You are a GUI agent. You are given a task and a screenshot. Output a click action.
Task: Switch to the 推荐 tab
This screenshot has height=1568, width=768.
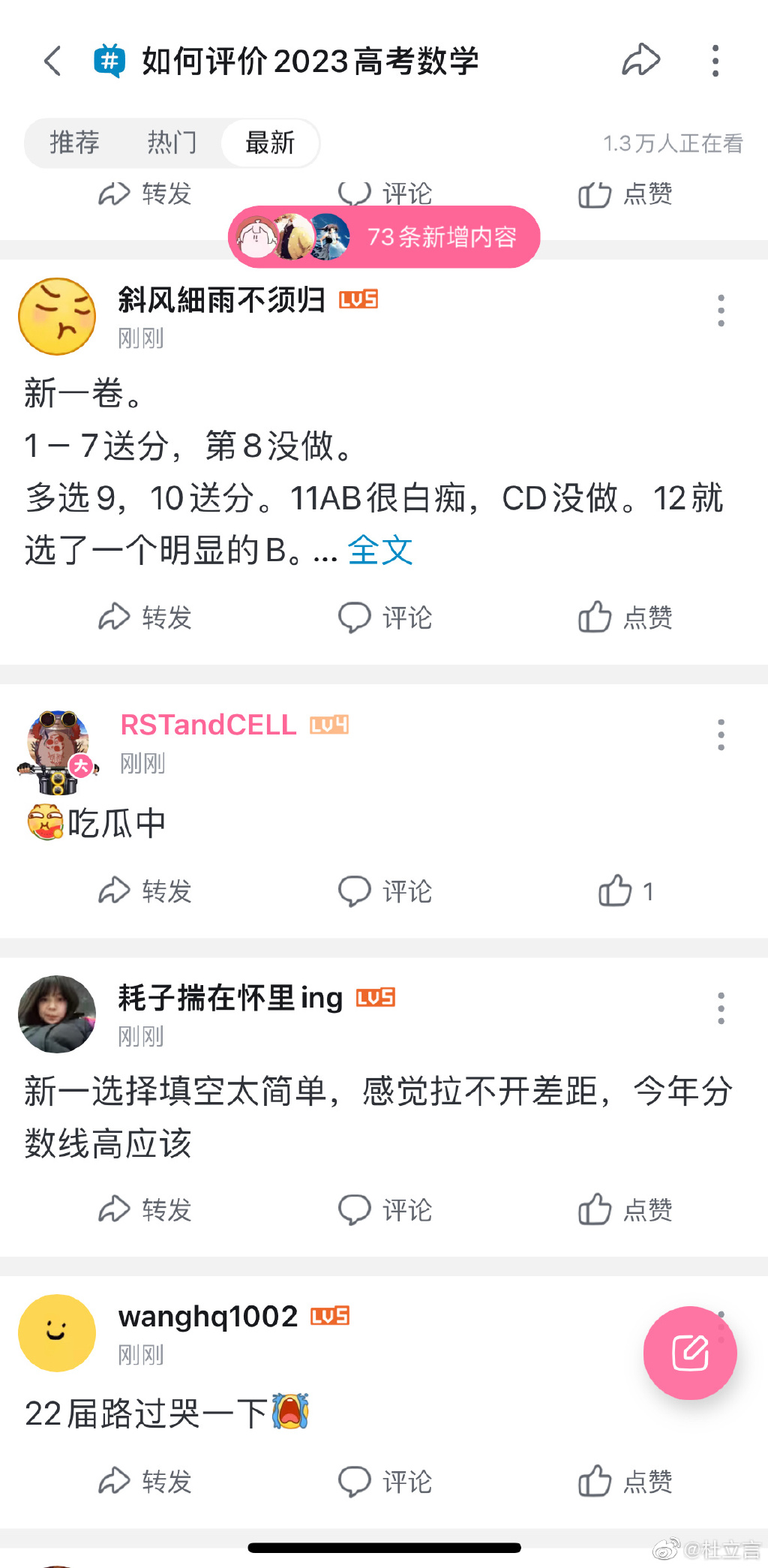pyautogui.click(x=75, y=143)
